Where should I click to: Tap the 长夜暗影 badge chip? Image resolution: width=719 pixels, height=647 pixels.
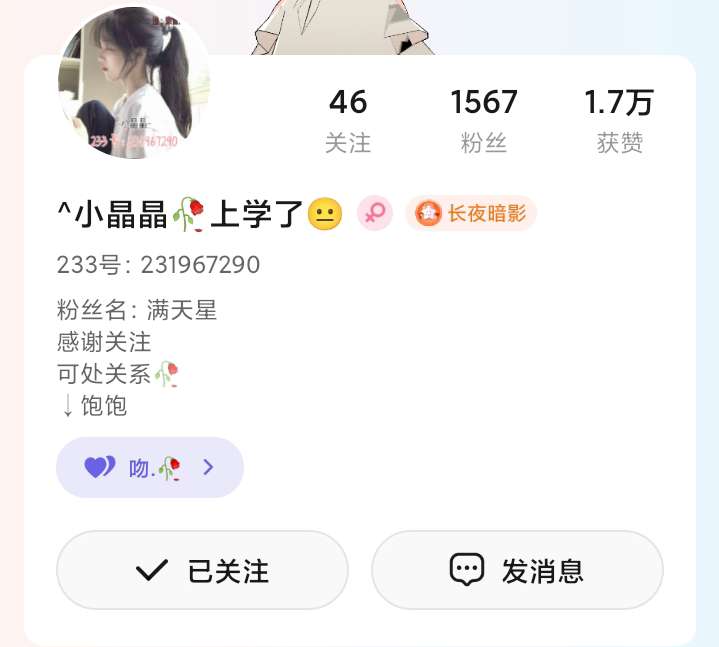coord(471,213)
